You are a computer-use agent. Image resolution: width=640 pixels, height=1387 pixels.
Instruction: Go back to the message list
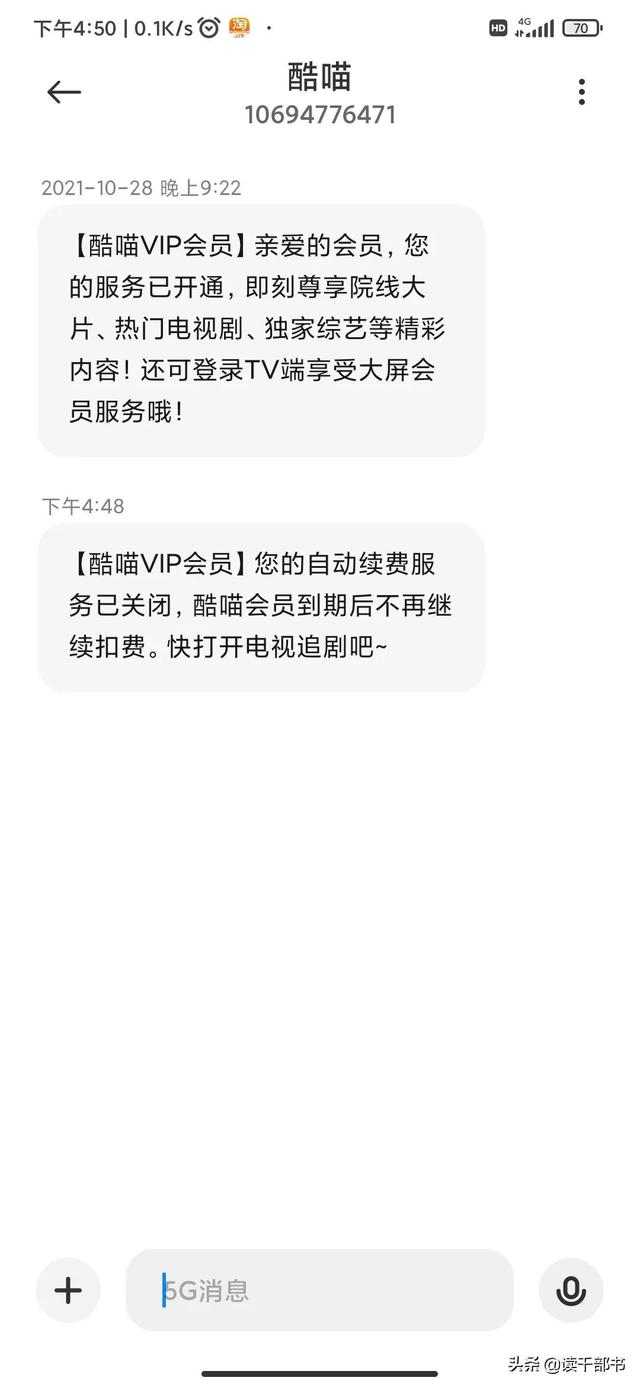coord(63,92)
